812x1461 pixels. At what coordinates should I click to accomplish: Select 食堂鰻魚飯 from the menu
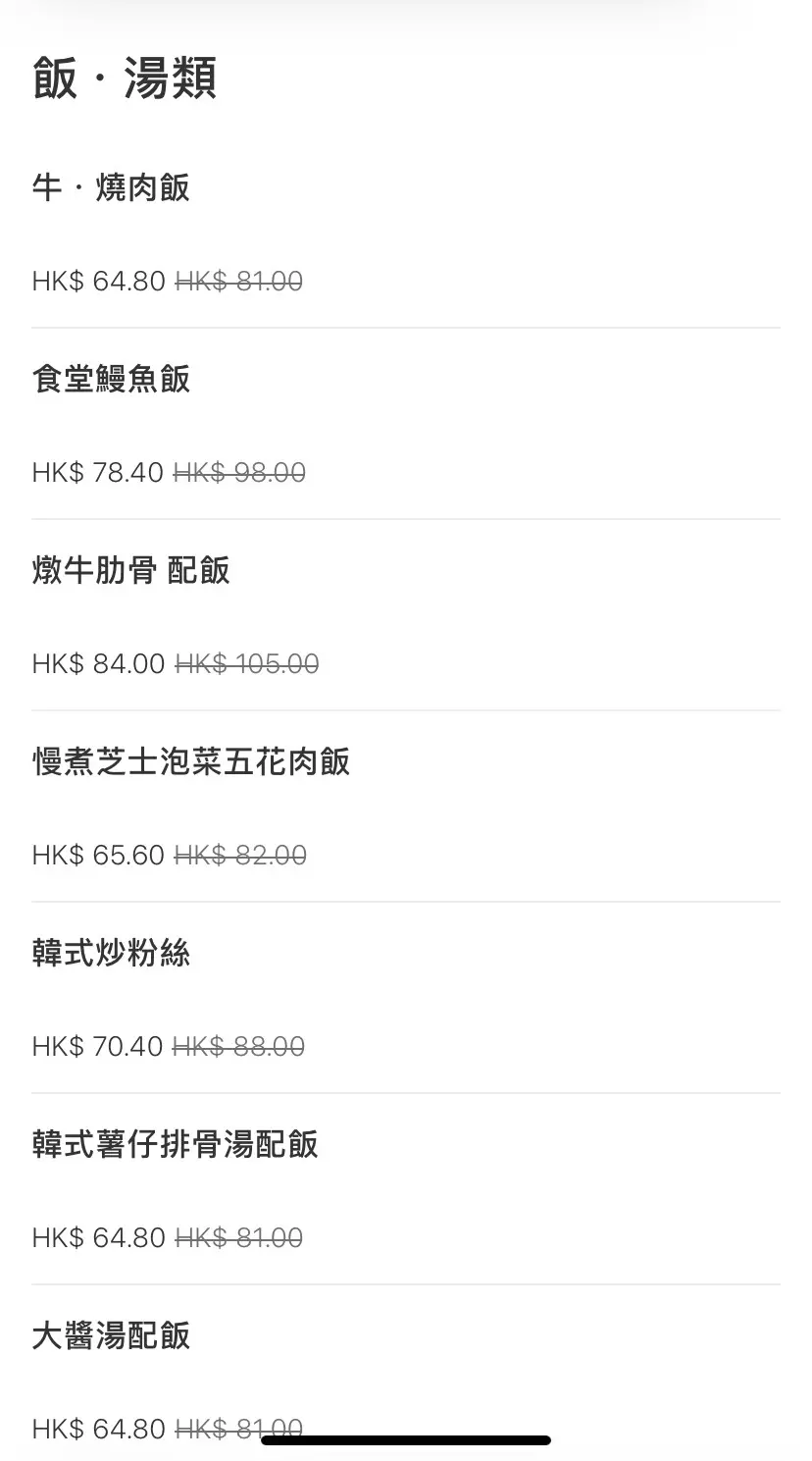click(111, 379)
